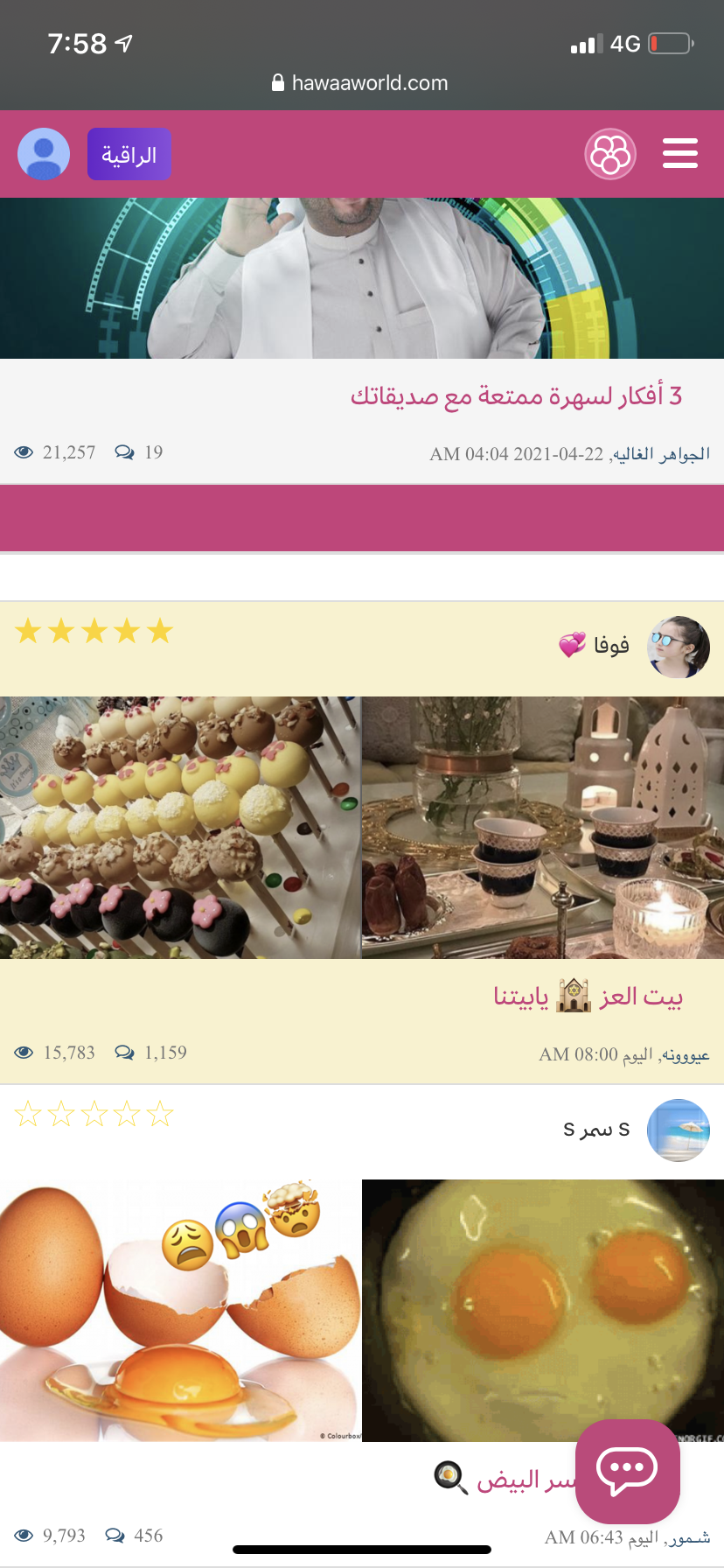Open the thread بيت العز يابيتنا
This screenshot has width=724, height=1568.
[x=588, y=997]
